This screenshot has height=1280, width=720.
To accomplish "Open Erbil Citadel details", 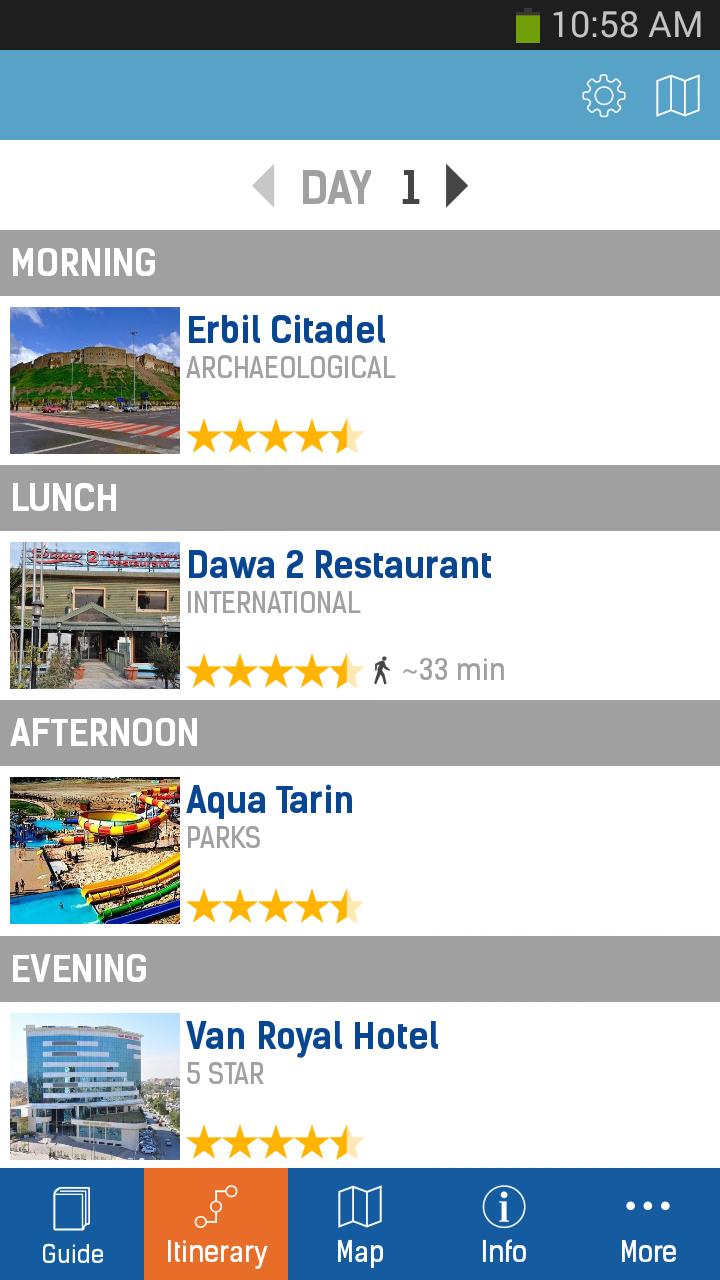I will pyautogui.click(x=360, y=380).
